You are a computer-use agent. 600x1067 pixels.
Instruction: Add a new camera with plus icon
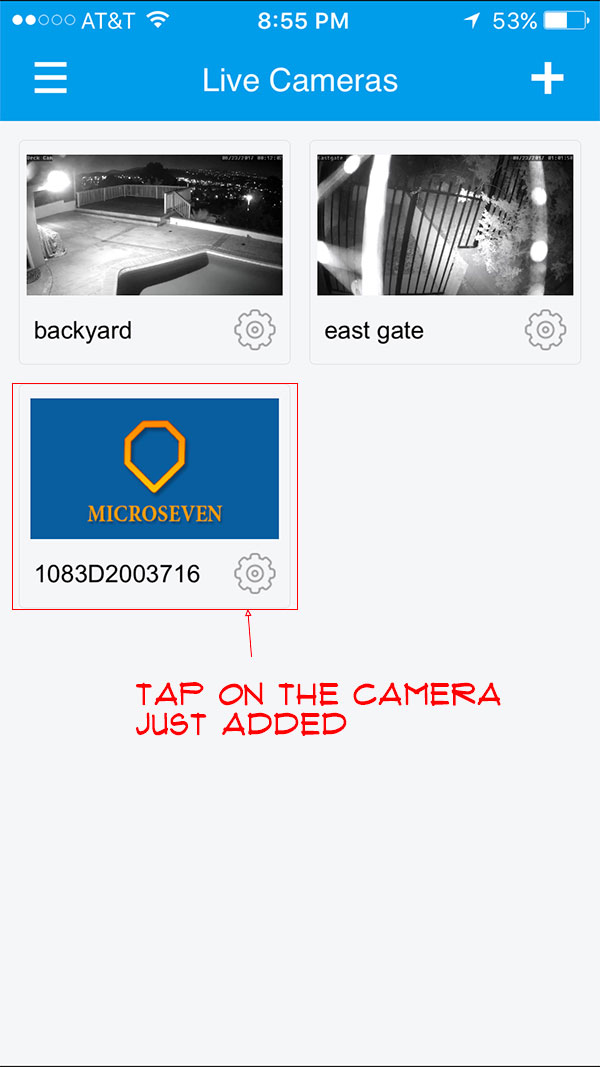click(548, 78)
